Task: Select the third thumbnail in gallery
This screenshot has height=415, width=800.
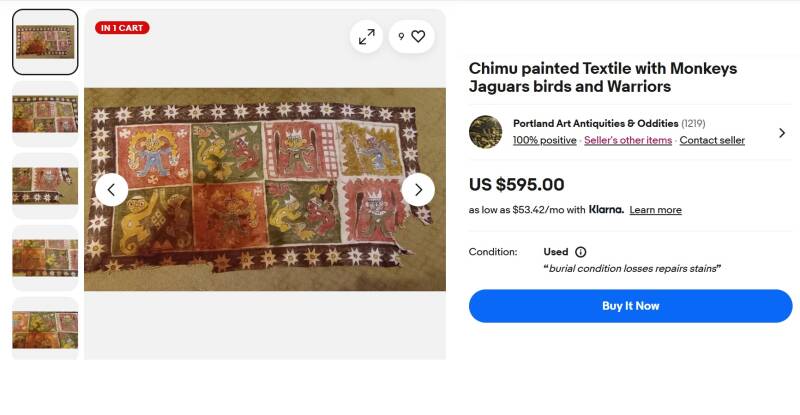Action: [45, 186]
